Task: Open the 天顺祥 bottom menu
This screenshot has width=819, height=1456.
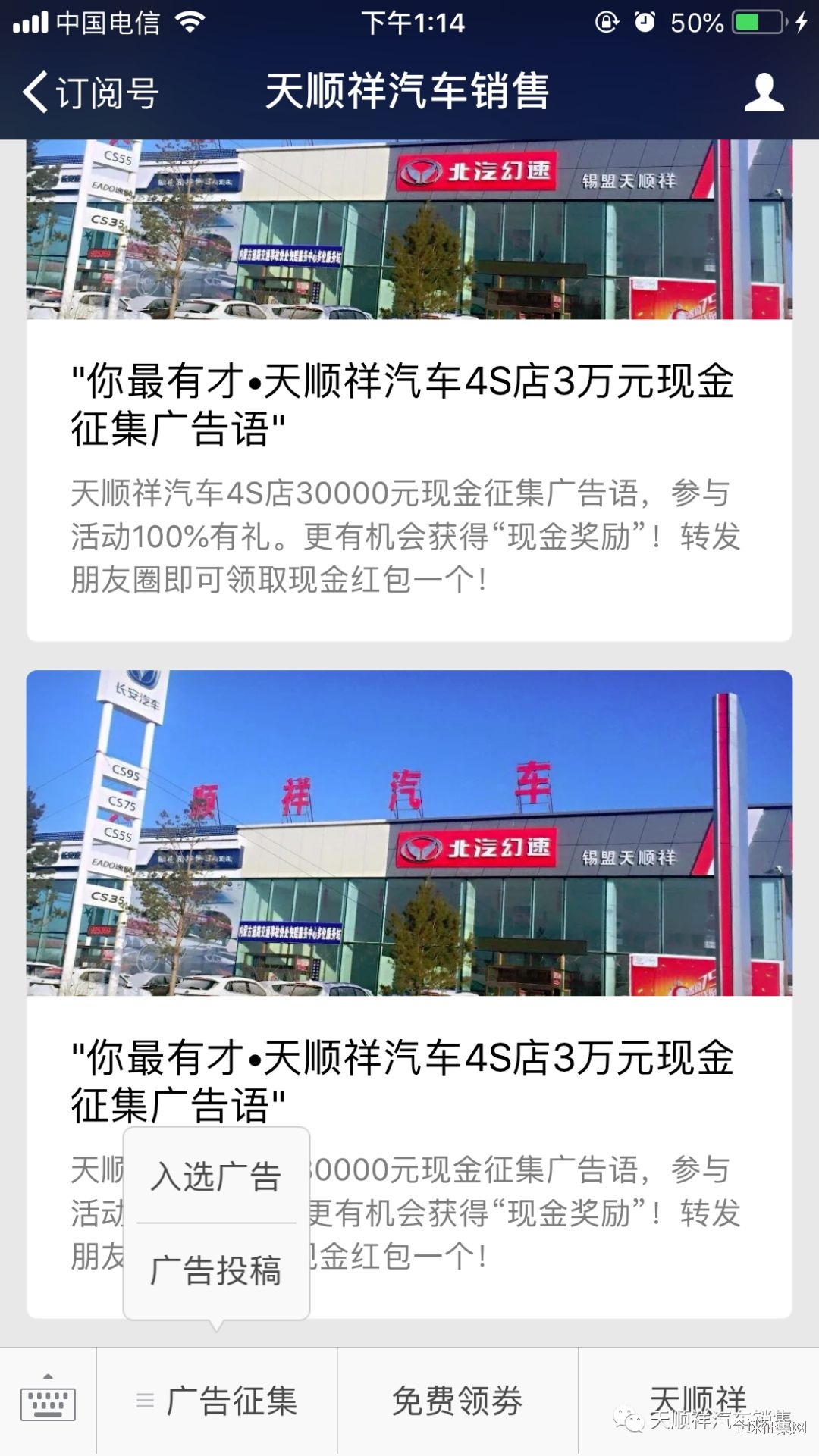Action: (698, 1399)
